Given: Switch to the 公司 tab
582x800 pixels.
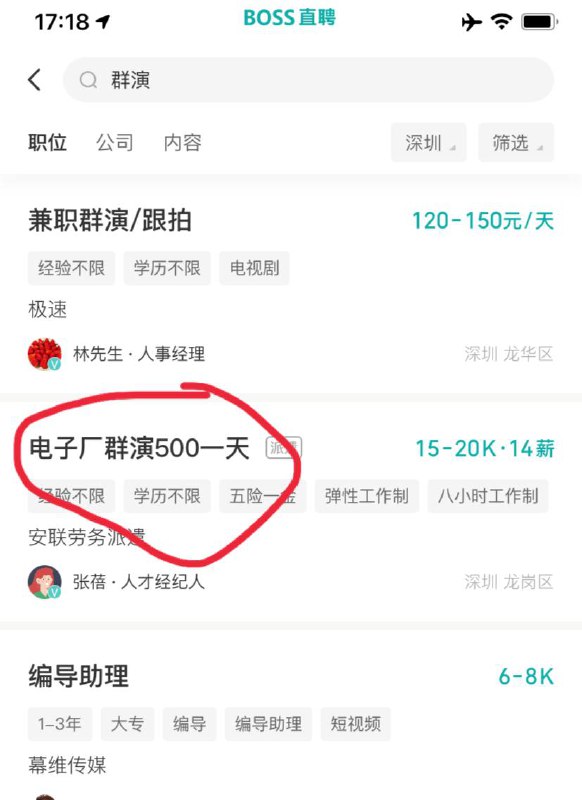Looking at the screenshot, I should (x=115, y=142).
